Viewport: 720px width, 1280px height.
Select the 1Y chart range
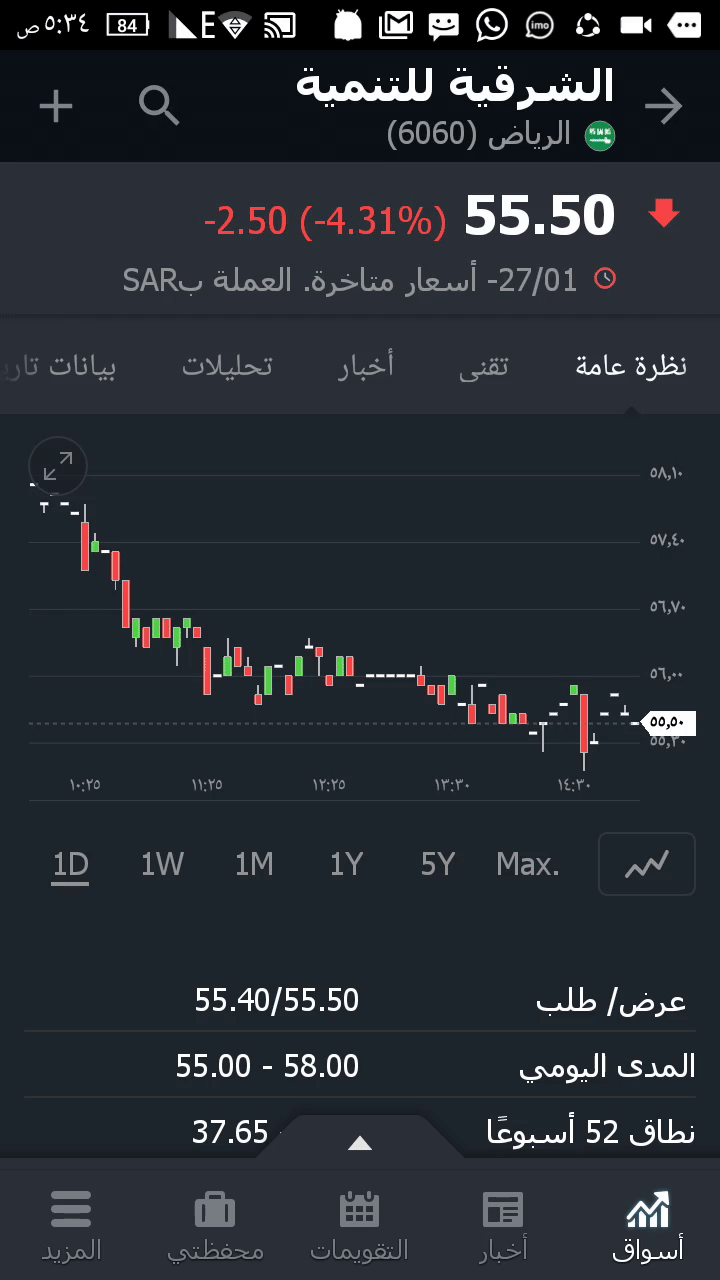pyautogui.click(x=346, y=864)
